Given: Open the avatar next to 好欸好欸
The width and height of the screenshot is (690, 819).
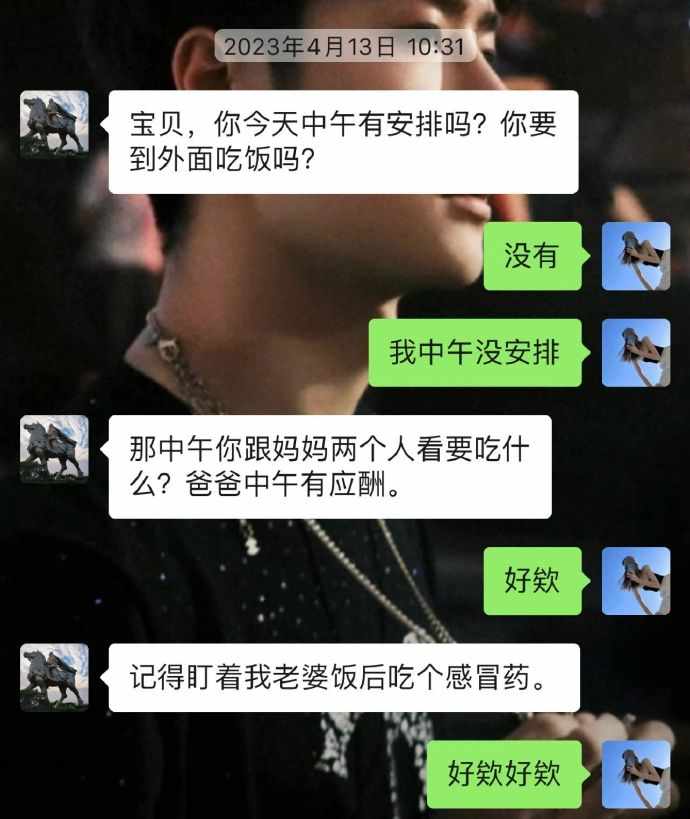Looking at the screenshot, I should 636,774.
